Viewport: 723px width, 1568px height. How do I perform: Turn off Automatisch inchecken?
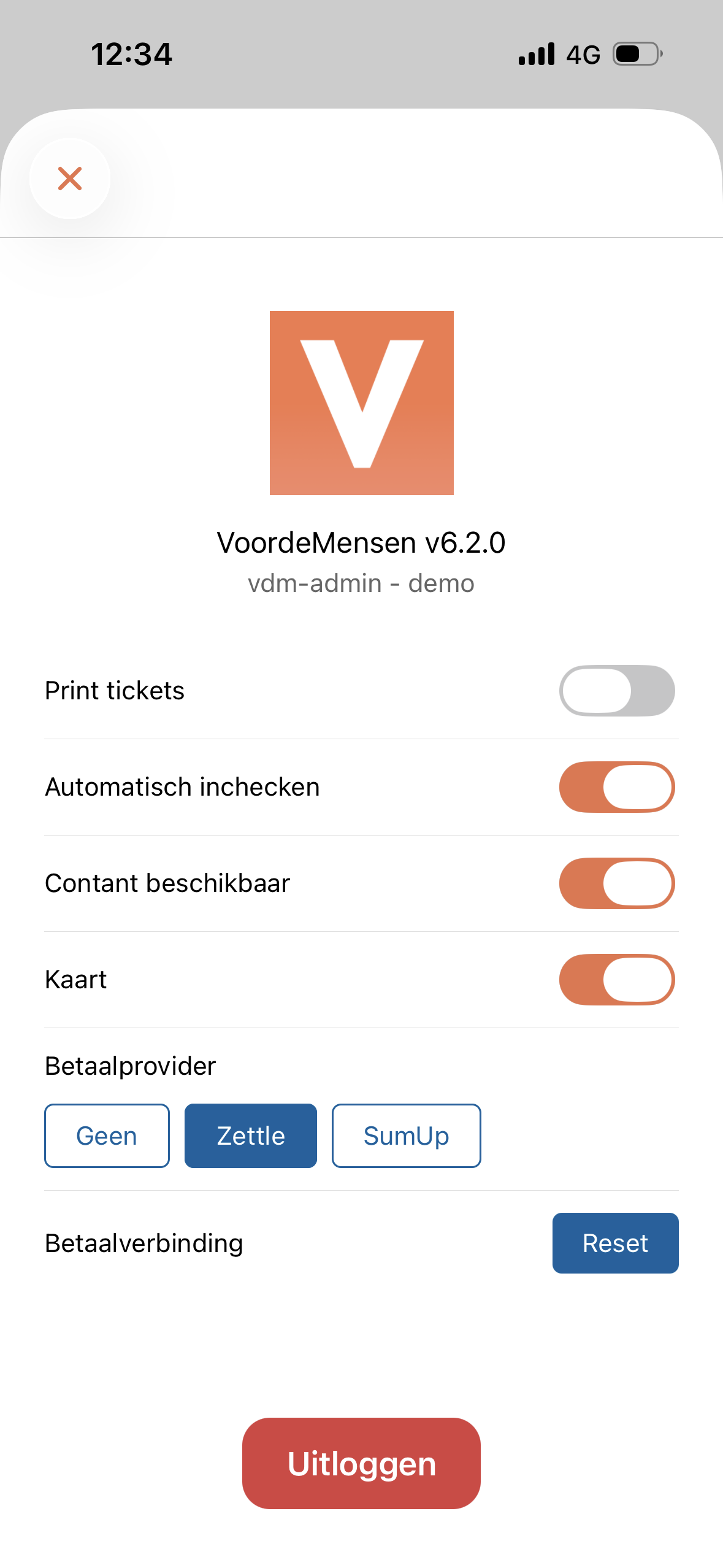[x=616, y=786]
